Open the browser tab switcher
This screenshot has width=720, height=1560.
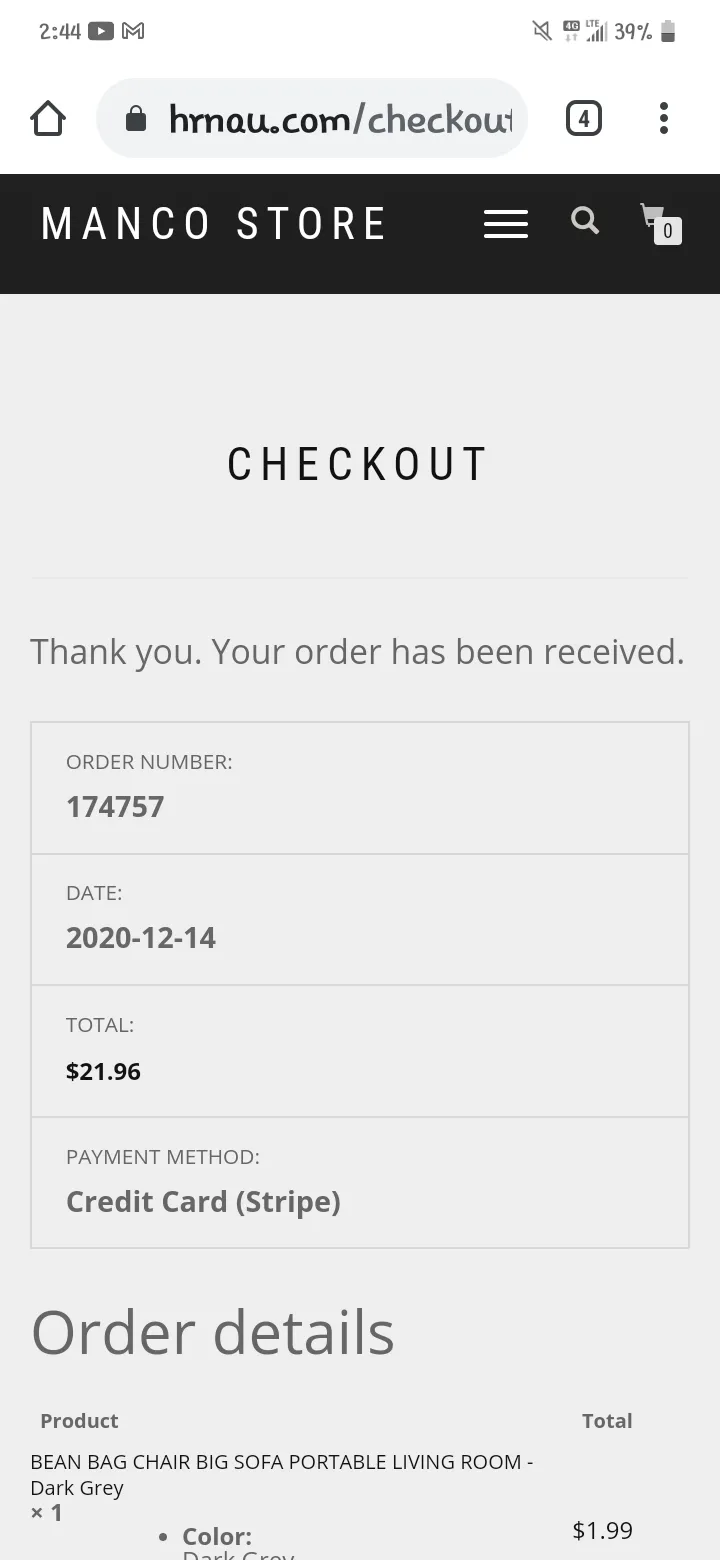584,119
